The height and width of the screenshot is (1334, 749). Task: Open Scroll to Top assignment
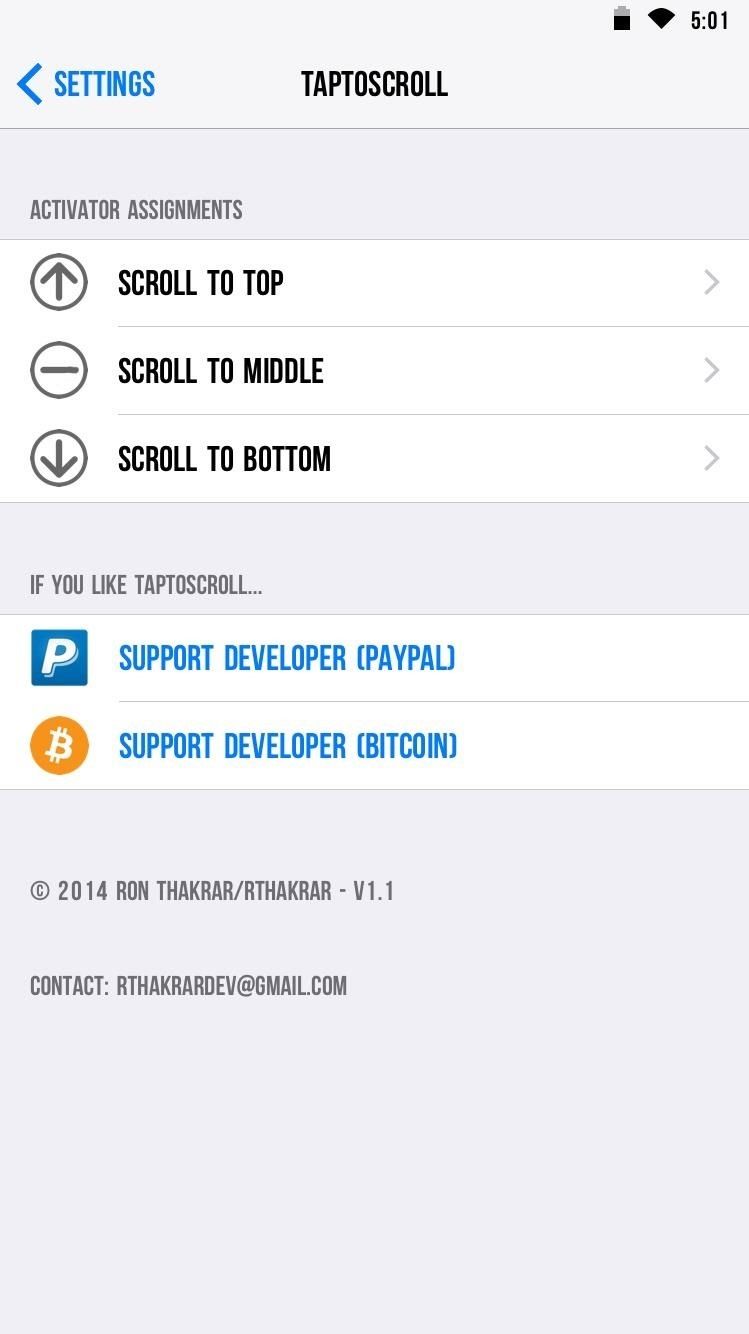(374, 283)
